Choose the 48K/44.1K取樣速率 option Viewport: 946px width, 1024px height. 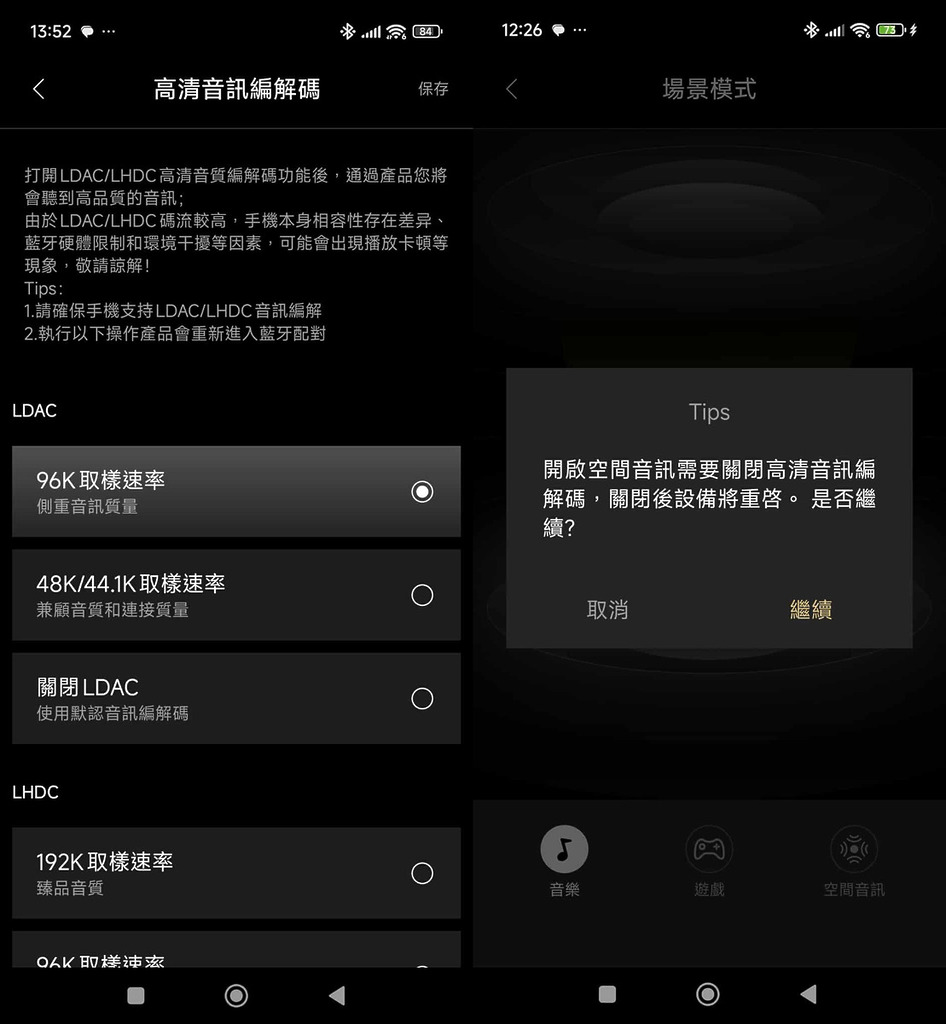236,595
